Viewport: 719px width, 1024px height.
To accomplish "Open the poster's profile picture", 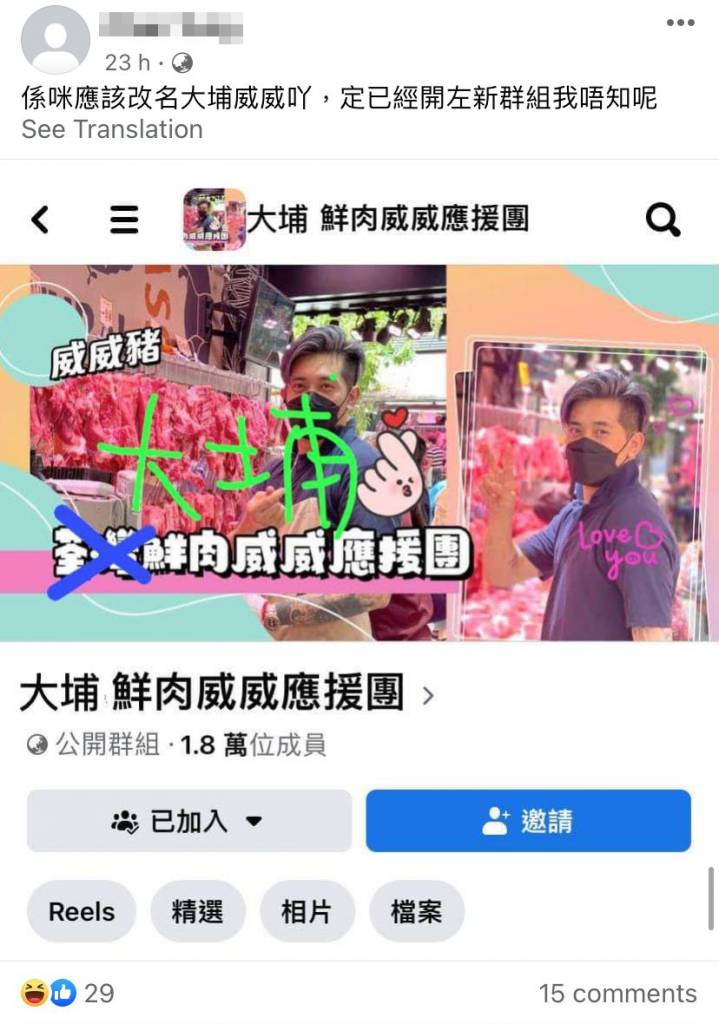I will (55, 39).
